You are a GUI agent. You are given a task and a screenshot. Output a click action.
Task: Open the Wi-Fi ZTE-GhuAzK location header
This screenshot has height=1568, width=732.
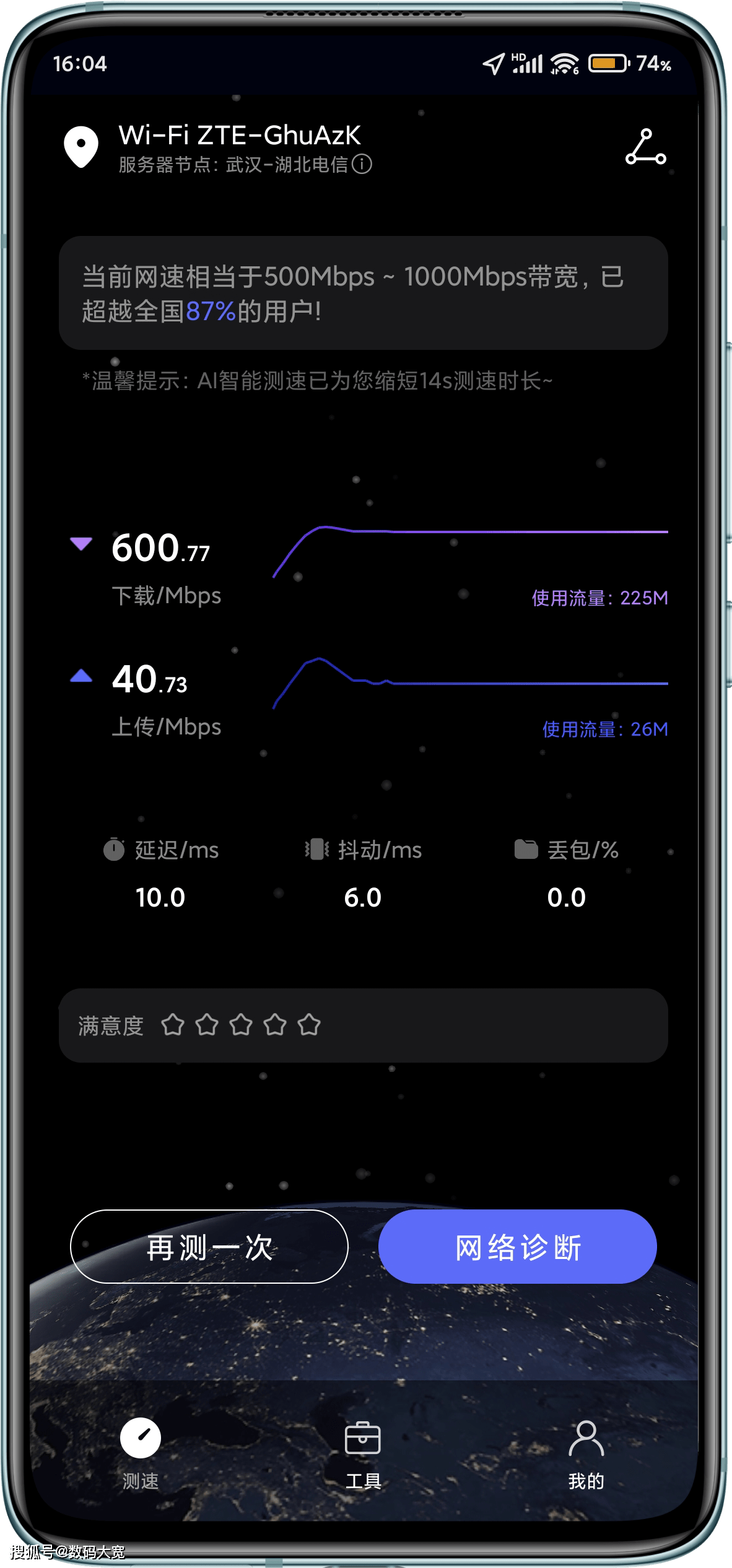pos(239,136)
